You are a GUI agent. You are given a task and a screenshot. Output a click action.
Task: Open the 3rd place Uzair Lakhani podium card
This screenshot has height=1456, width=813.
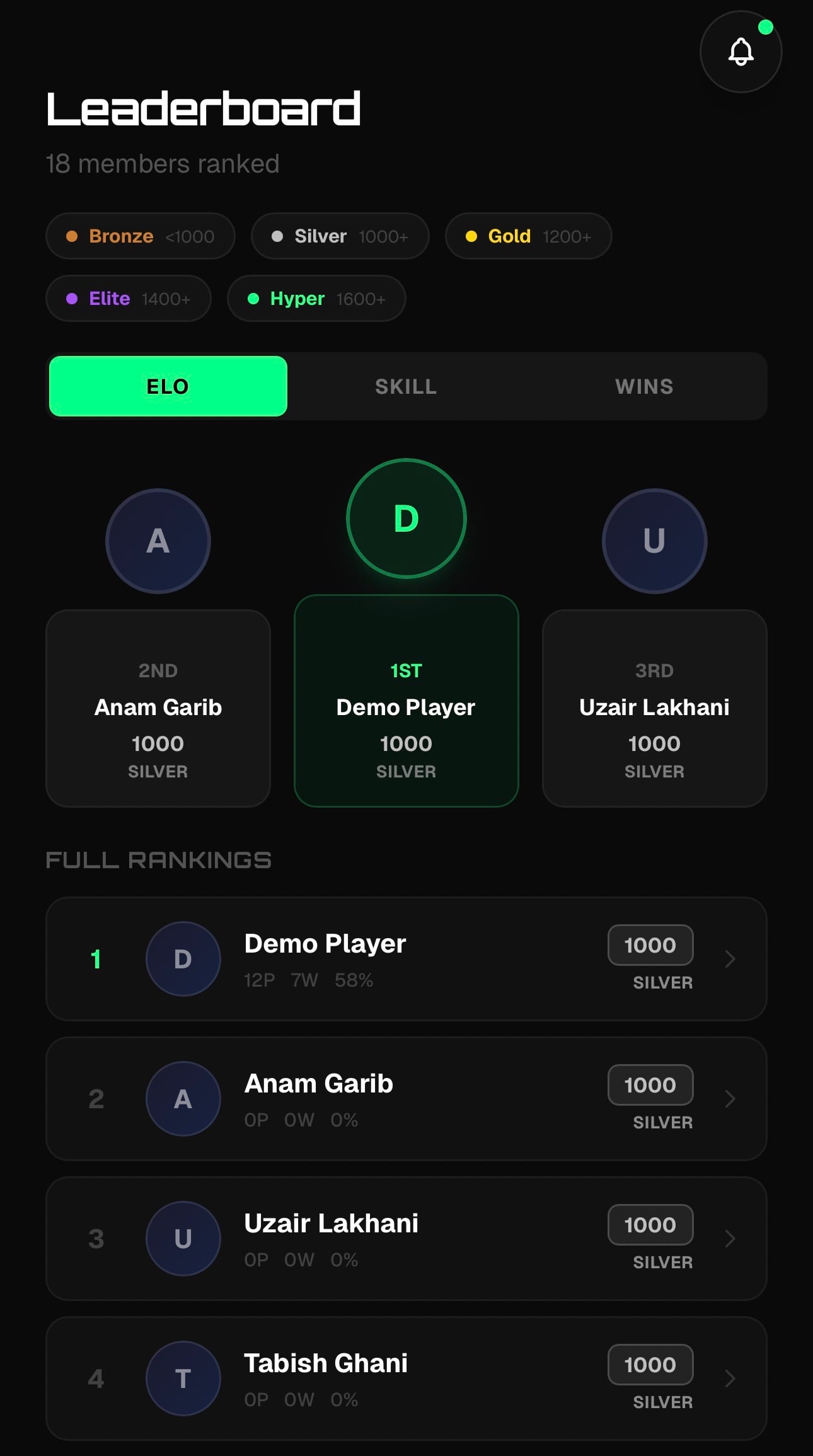tap(654, 708)
